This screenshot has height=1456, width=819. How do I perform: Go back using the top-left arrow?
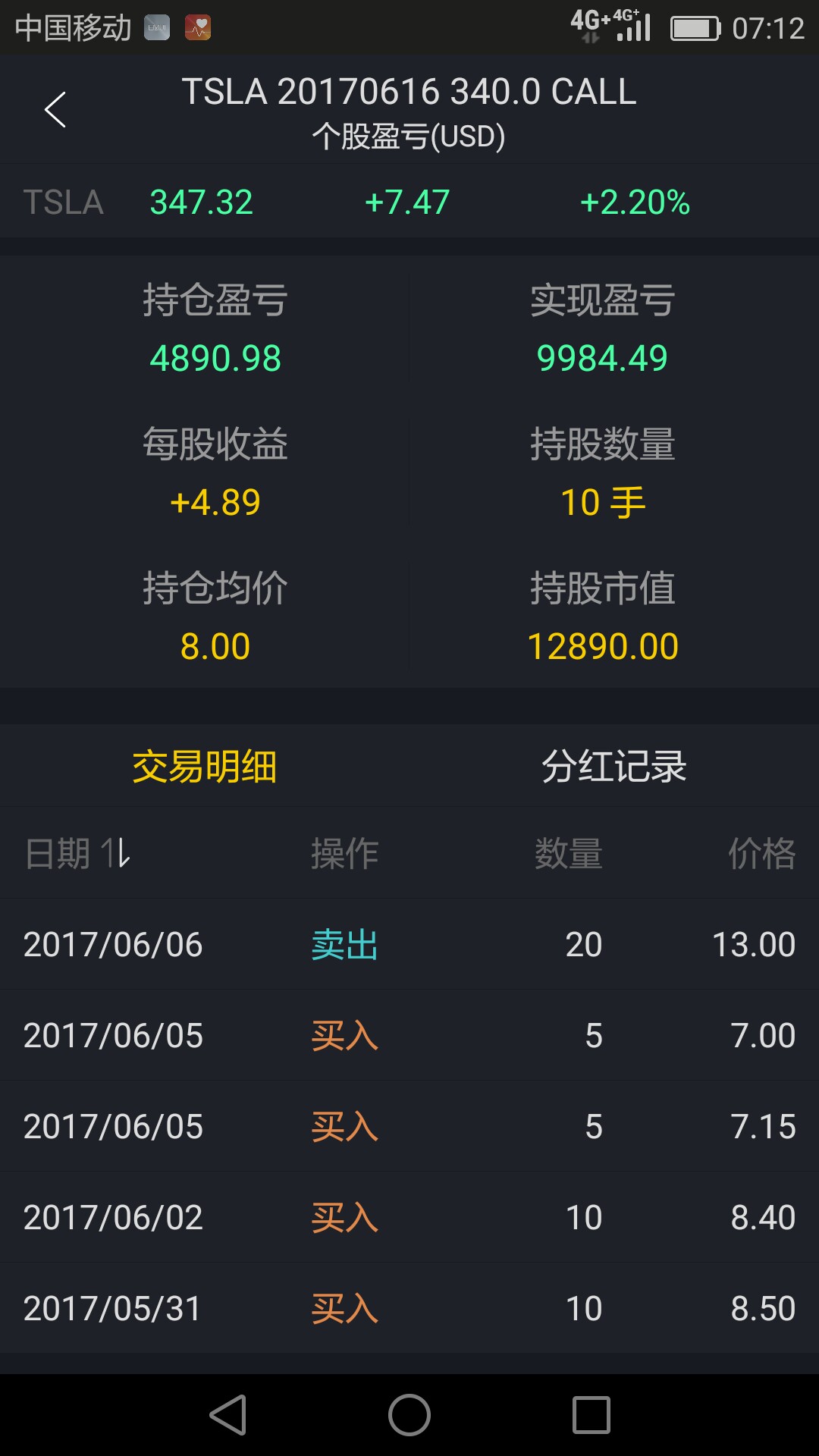point(55,110)
